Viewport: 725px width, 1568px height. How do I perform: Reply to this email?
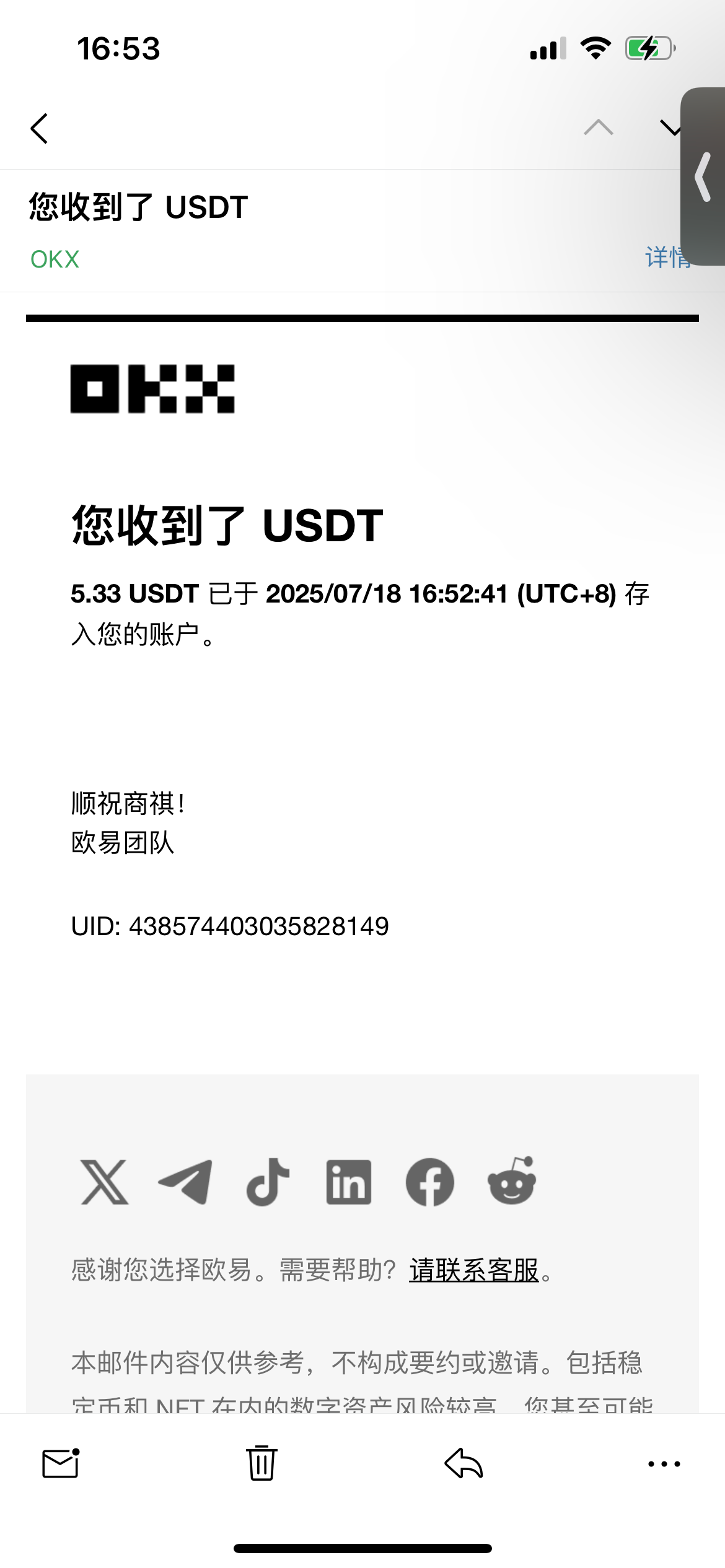pos(464,1463)
